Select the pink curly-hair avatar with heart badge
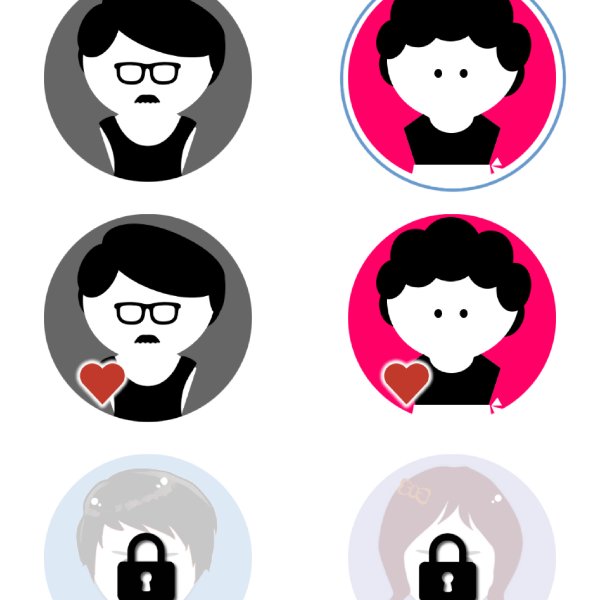The width and height of the screenshot is (600, 600). (x=453, y=316)
